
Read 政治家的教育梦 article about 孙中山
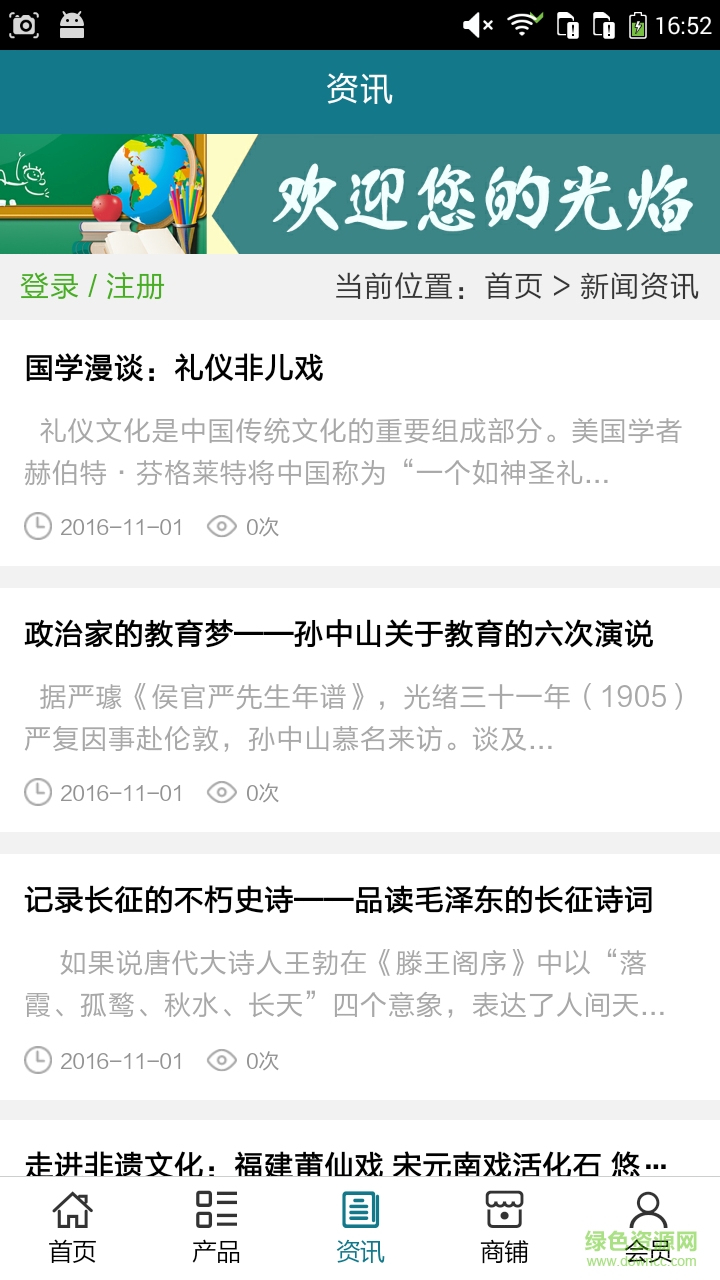pyautogui.click(x=338, y=634)
